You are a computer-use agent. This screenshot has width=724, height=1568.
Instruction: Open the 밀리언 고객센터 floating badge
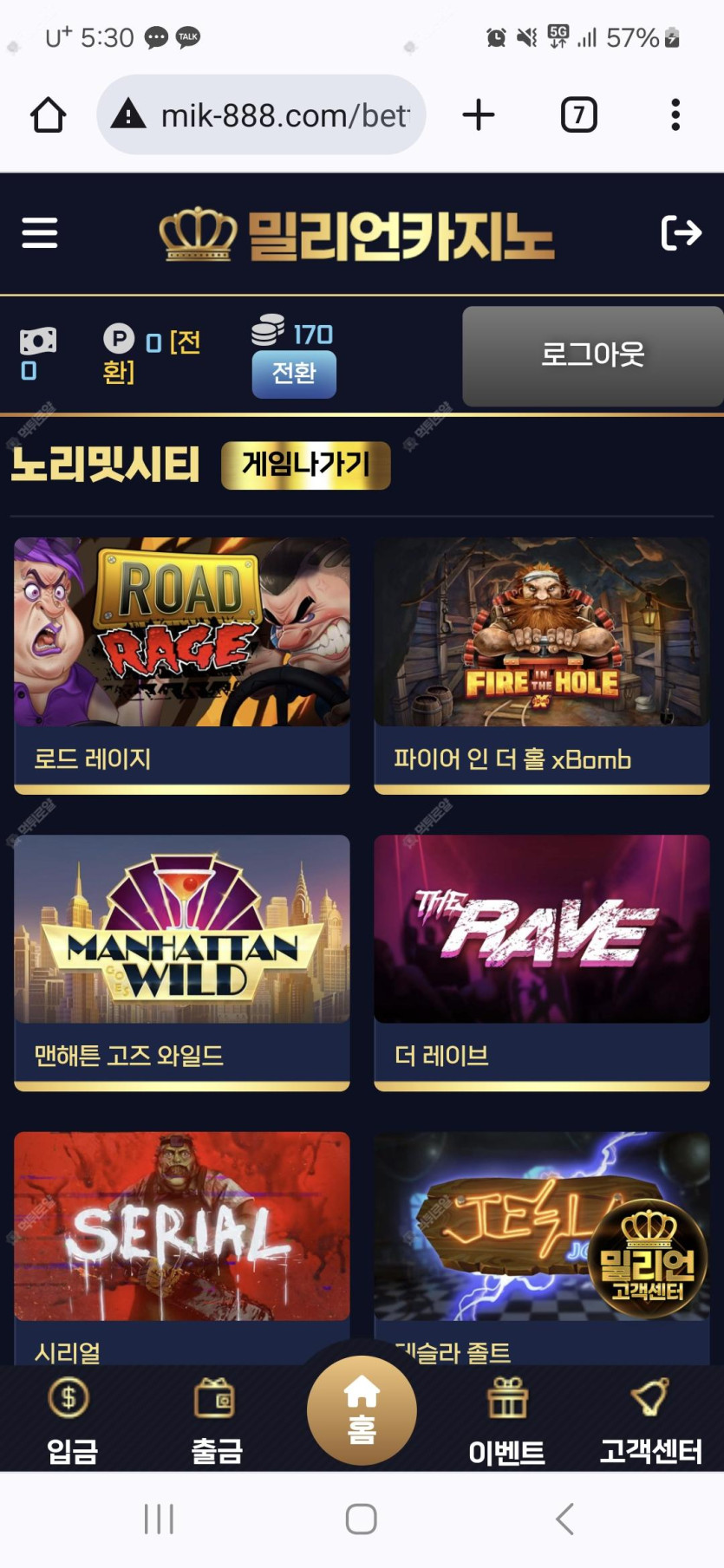[648, 1259]
